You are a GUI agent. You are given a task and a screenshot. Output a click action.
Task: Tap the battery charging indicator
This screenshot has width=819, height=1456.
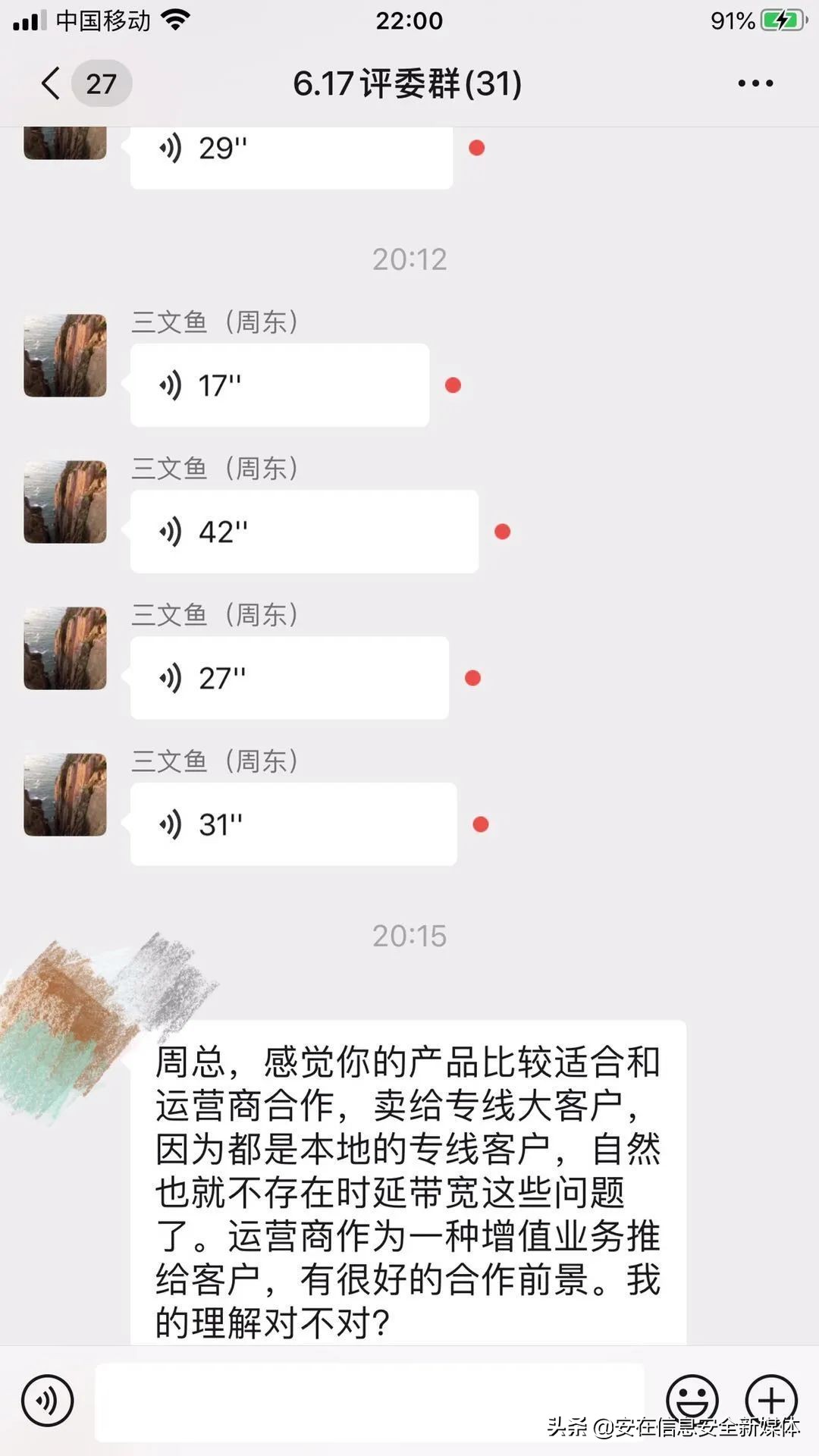tap(781, 18)
